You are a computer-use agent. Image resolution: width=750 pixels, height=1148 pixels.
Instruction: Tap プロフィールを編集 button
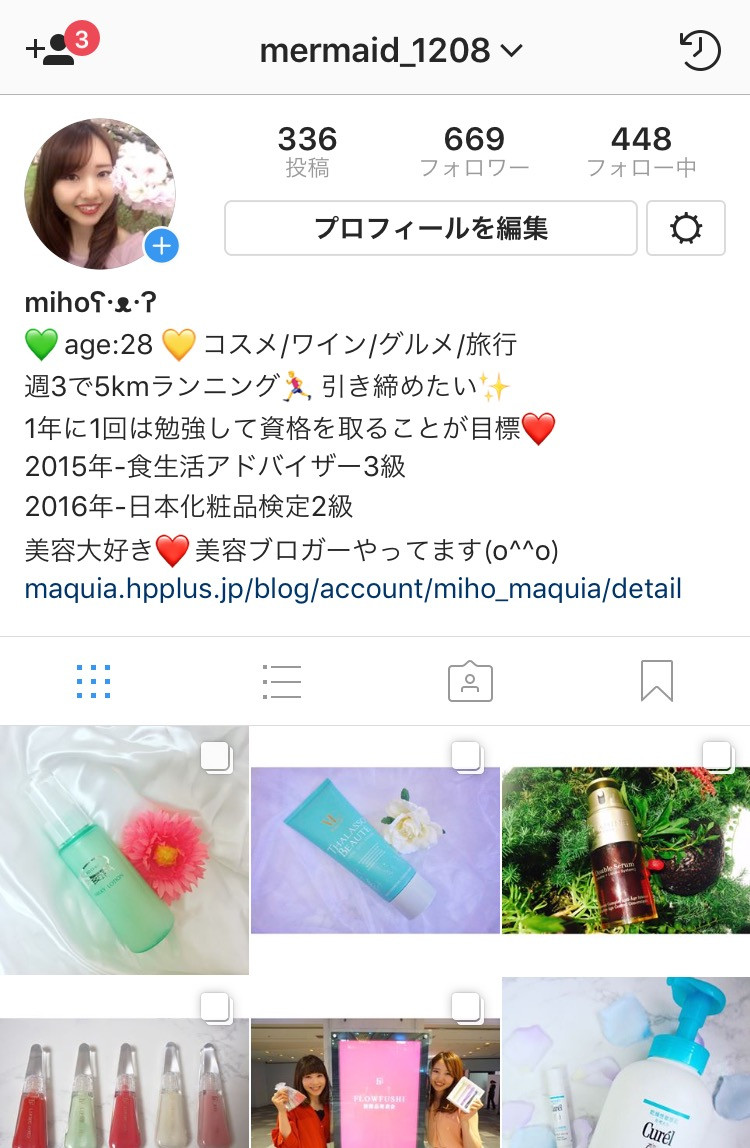pos(430,228)
